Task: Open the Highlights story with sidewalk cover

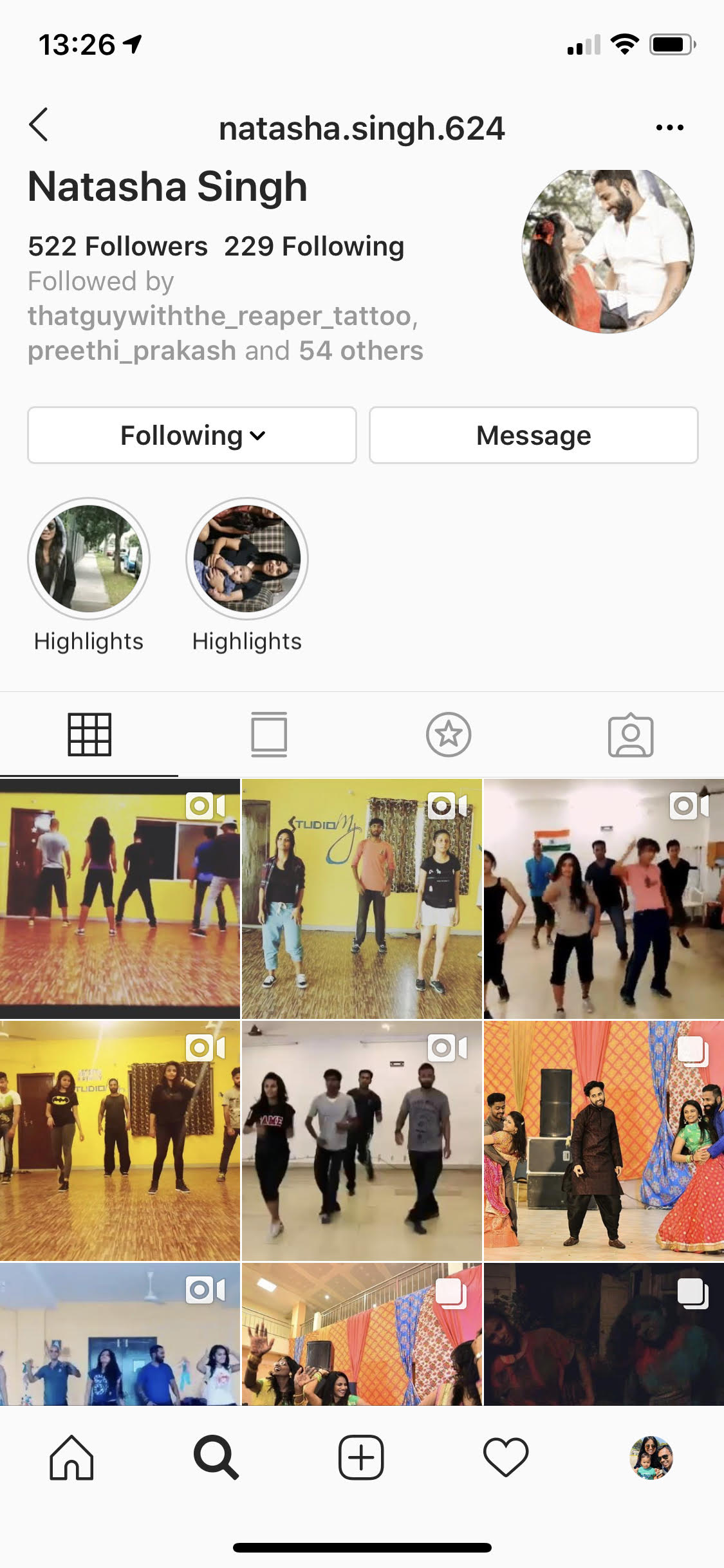Action: [x=89, y=559]
